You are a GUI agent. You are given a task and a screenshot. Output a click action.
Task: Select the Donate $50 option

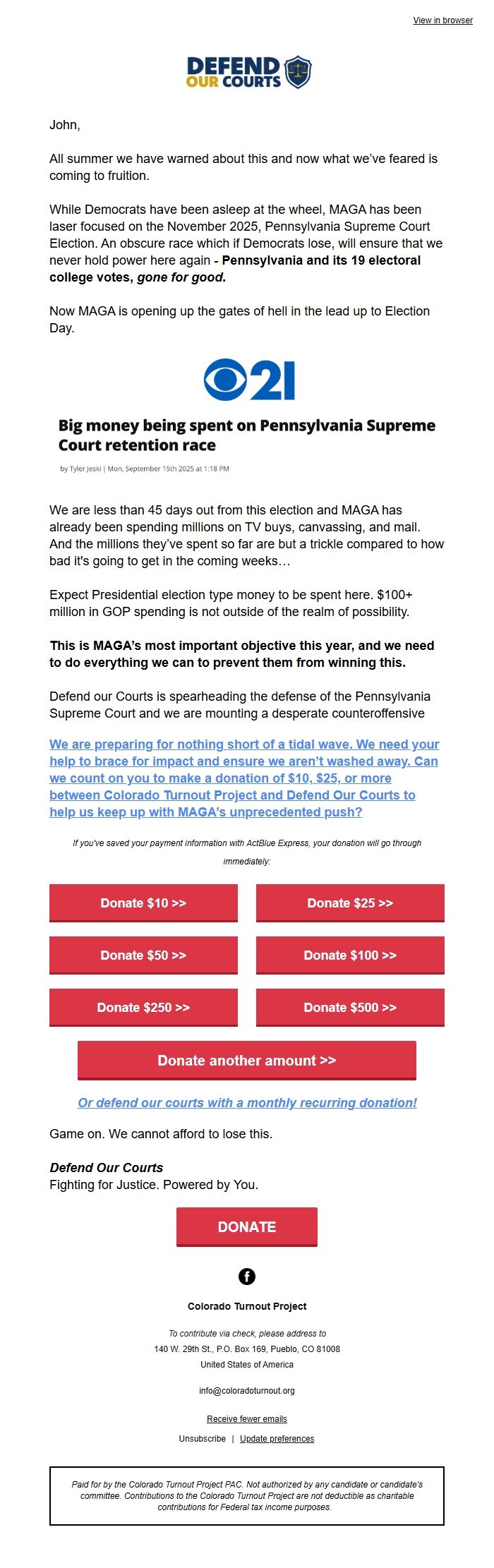click(143, 955)
